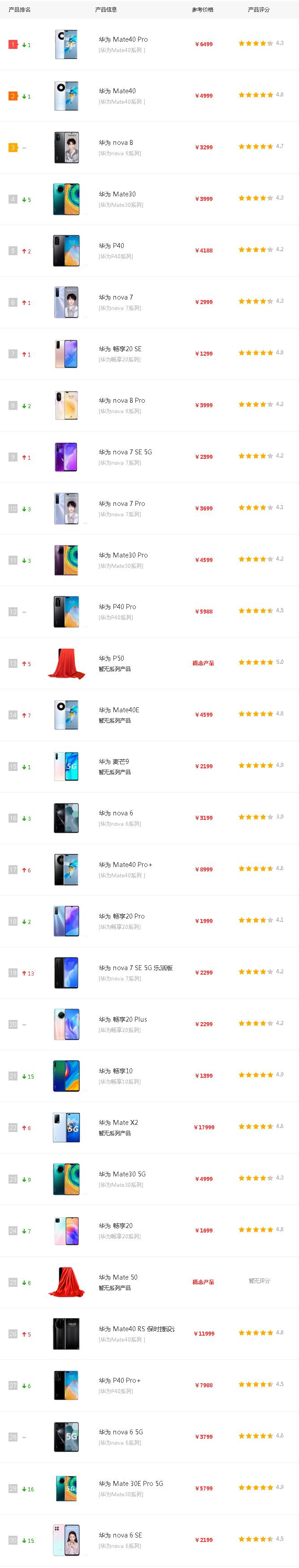Image resolution: width=299 pixels, height=1568 pixels.
Task: Select the 华为 Mate40 RS 保时捷设计 row
Action: pyautogui.click(x=136, y=1329)
